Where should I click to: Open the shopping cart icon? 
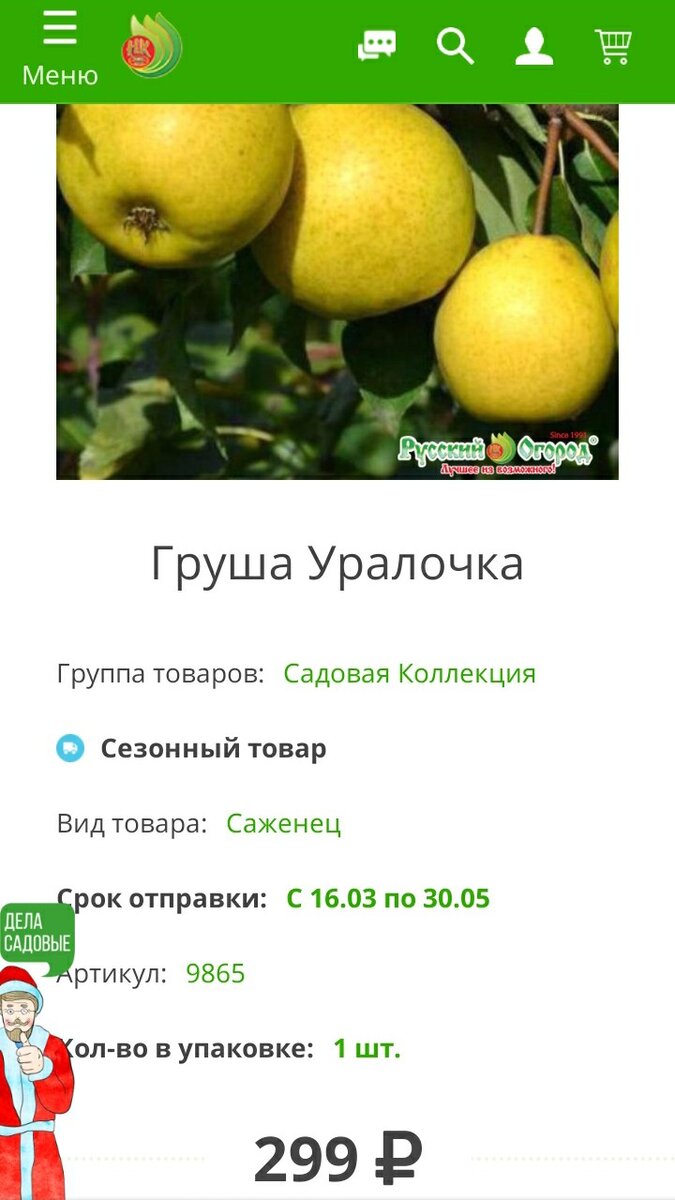point(613,46)
